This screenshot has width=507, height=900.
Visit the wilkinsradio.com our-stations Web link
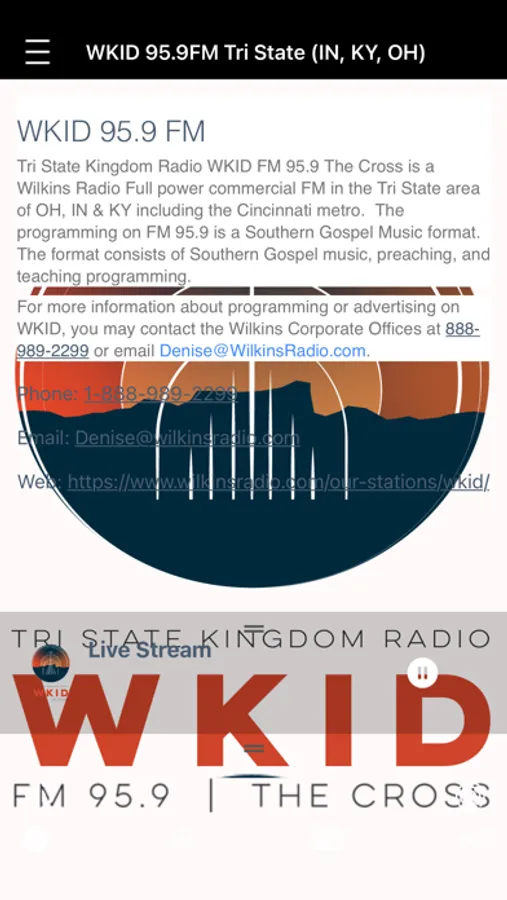278,482
